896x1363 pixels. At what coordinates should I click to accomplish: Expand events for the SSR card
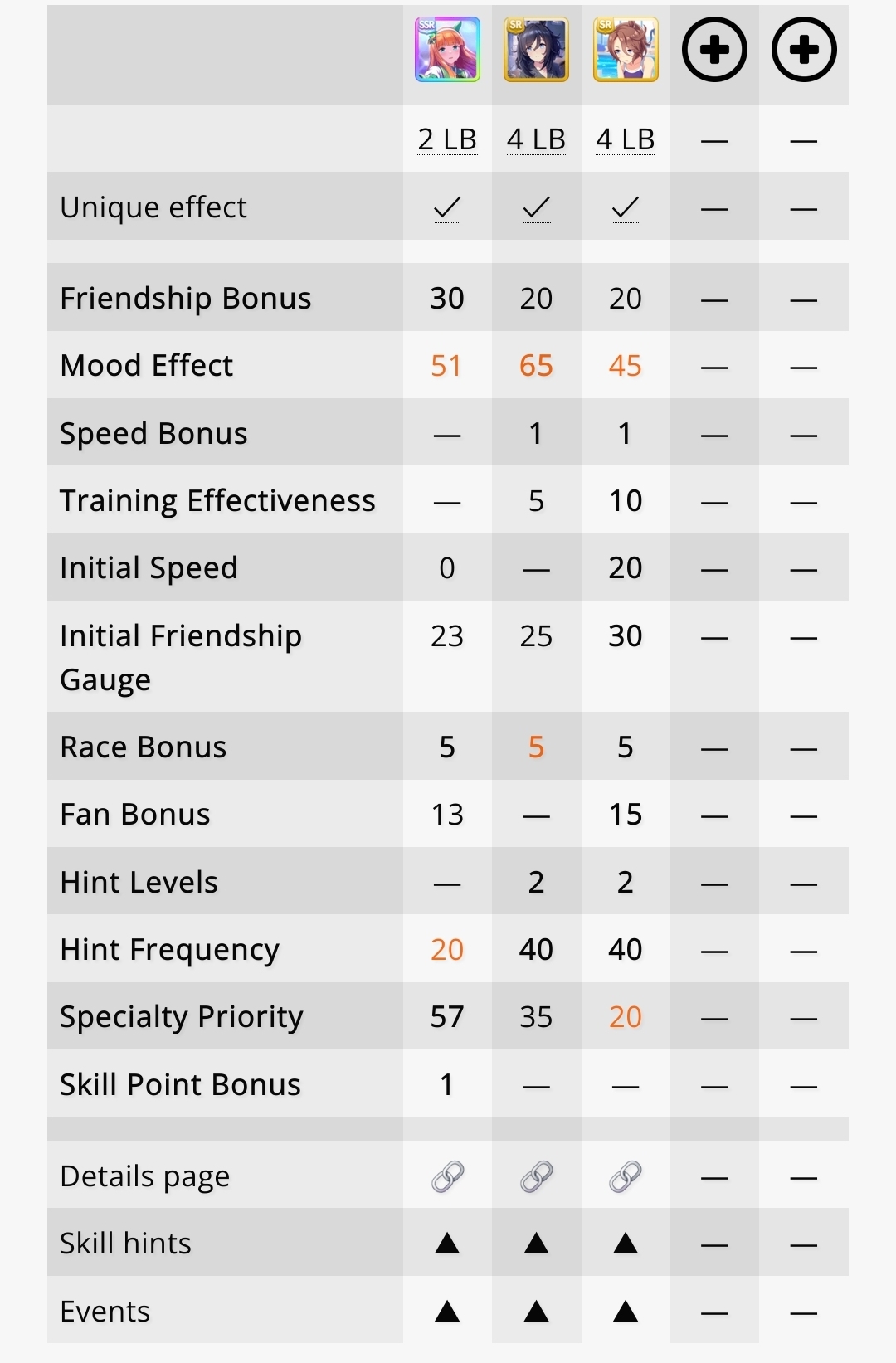tap(447, 1311)
